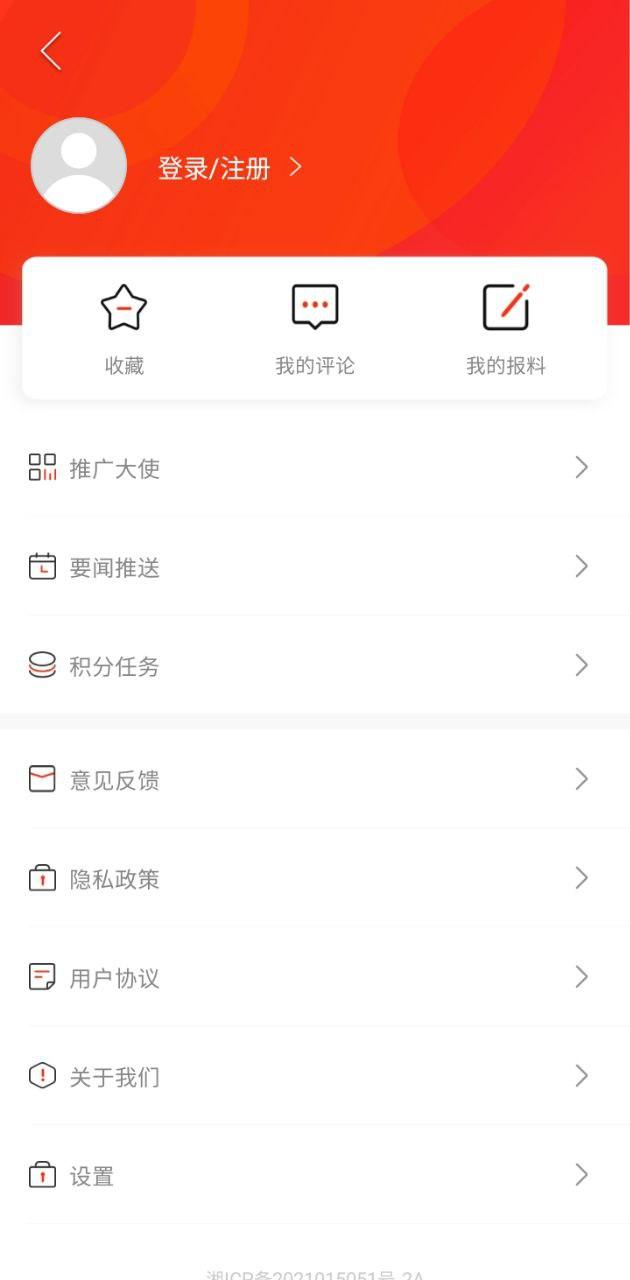The height and width of the screenshot is (1280, 630).
Task: Open the 推广大使 row
Action: point(314,468)
